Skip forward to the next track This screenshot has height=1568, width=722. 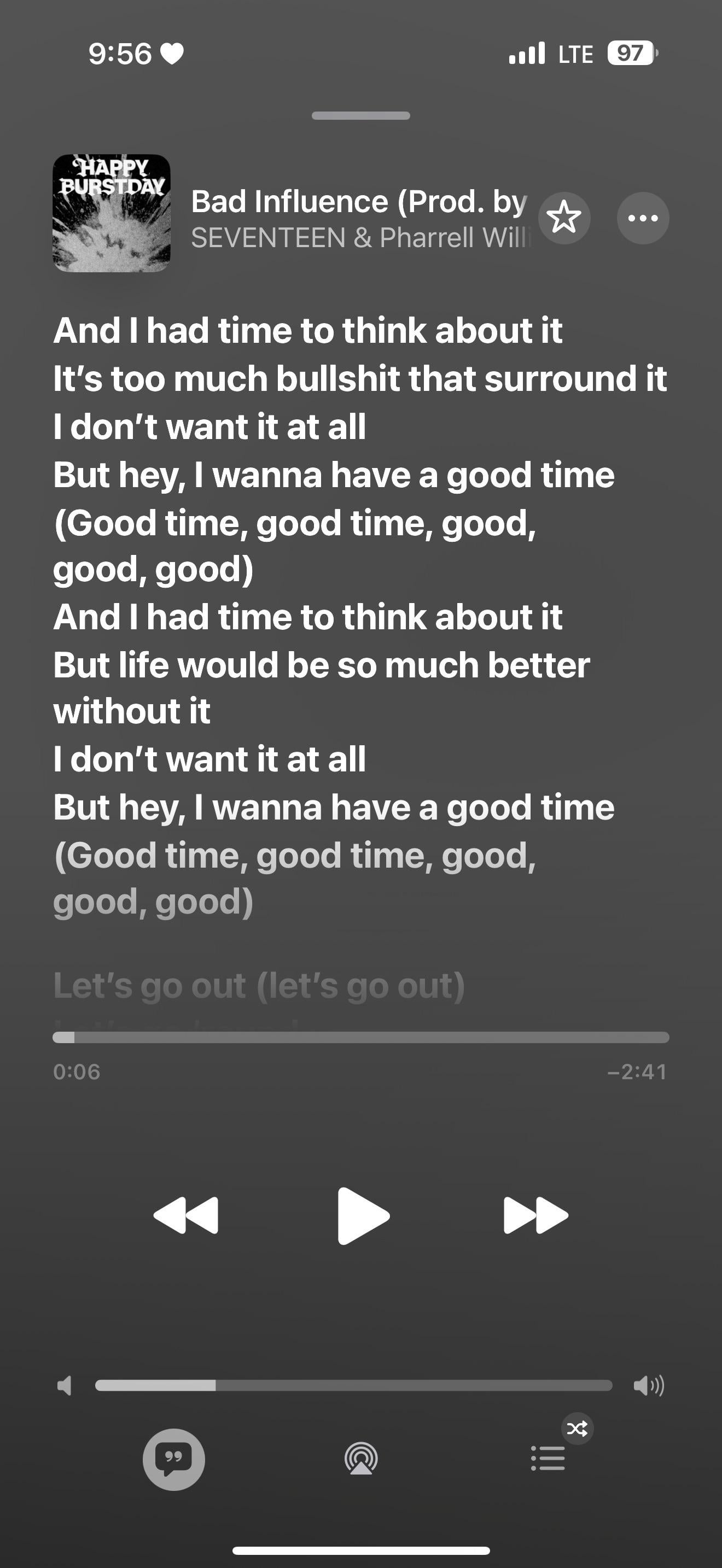(535, 1215)
